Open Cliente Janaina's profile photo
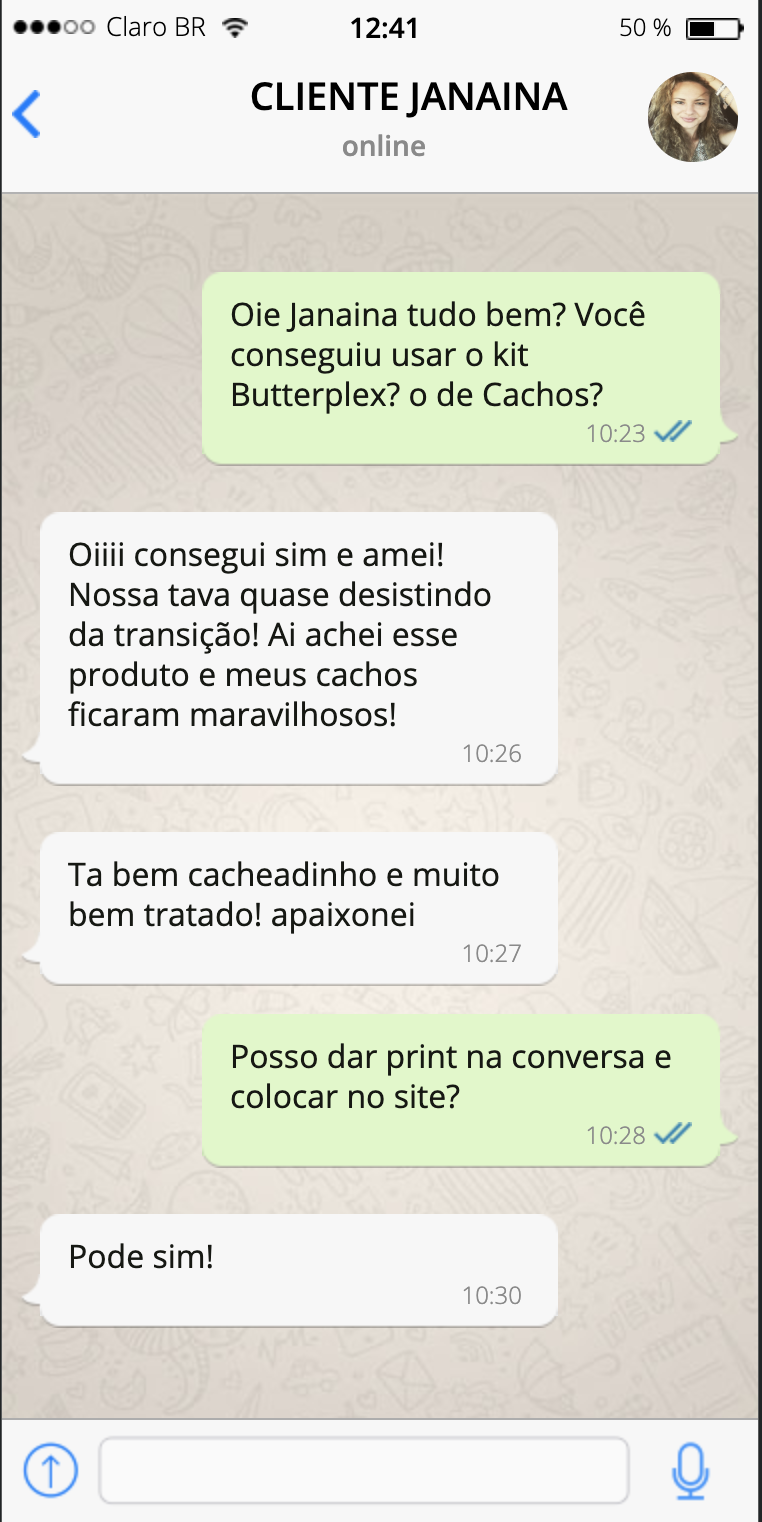Image resolution: width=762 pixels, height=1522 pixels. point(693,117)
